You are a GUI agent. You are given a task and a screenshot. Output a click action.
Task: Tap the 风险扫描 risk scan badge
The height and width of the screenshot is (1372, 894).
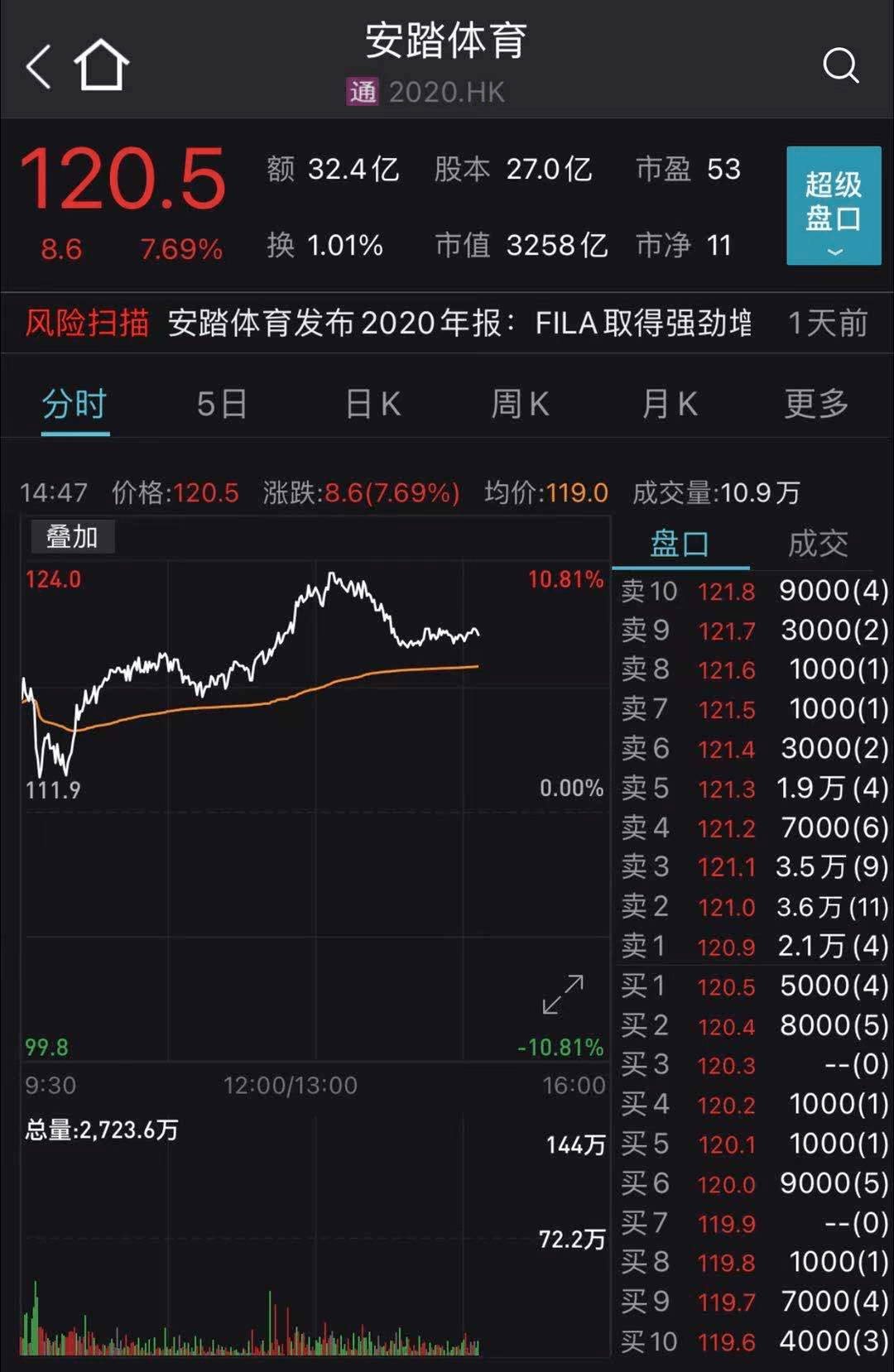pos(88,324)
